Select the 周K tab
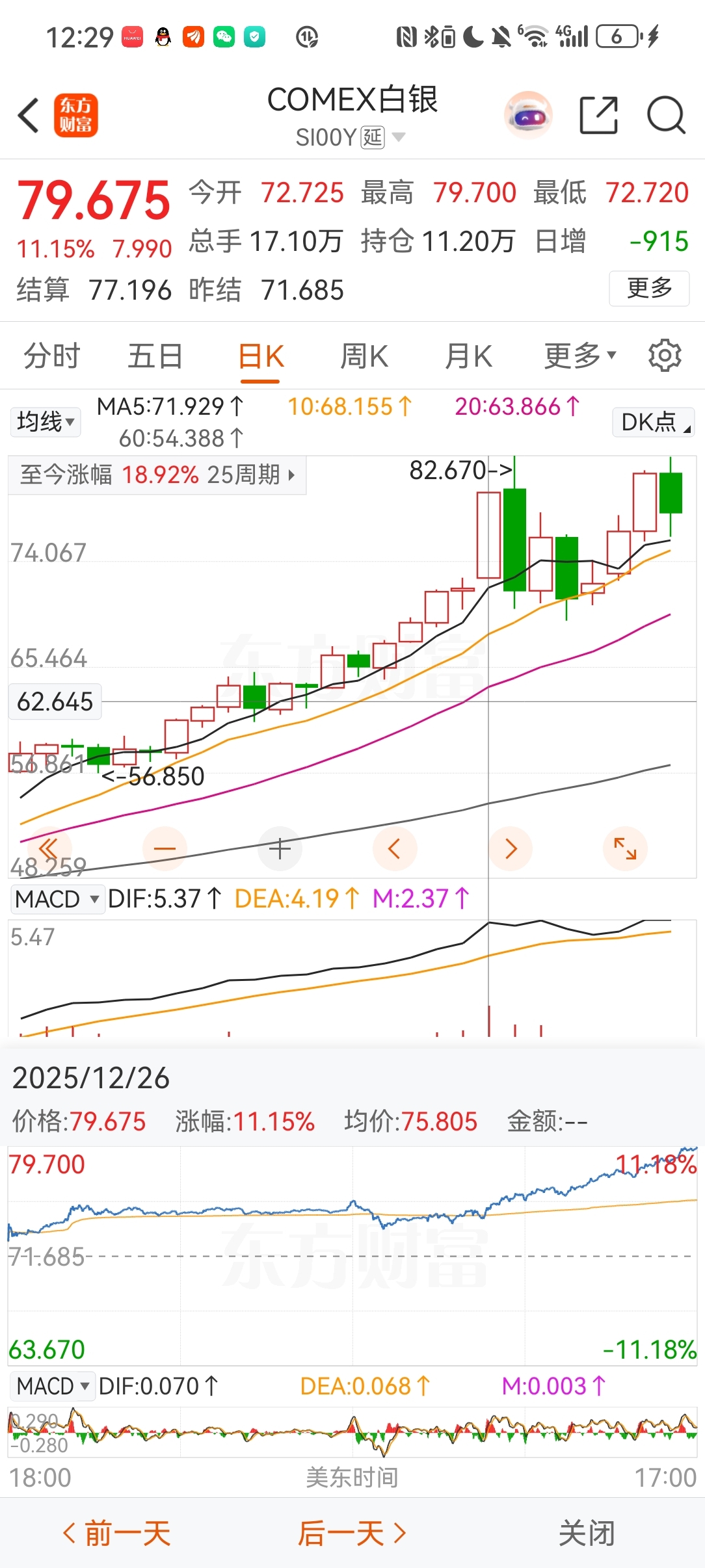The width and height of the screenshot is (705, 1568). [x=364, y=356]
